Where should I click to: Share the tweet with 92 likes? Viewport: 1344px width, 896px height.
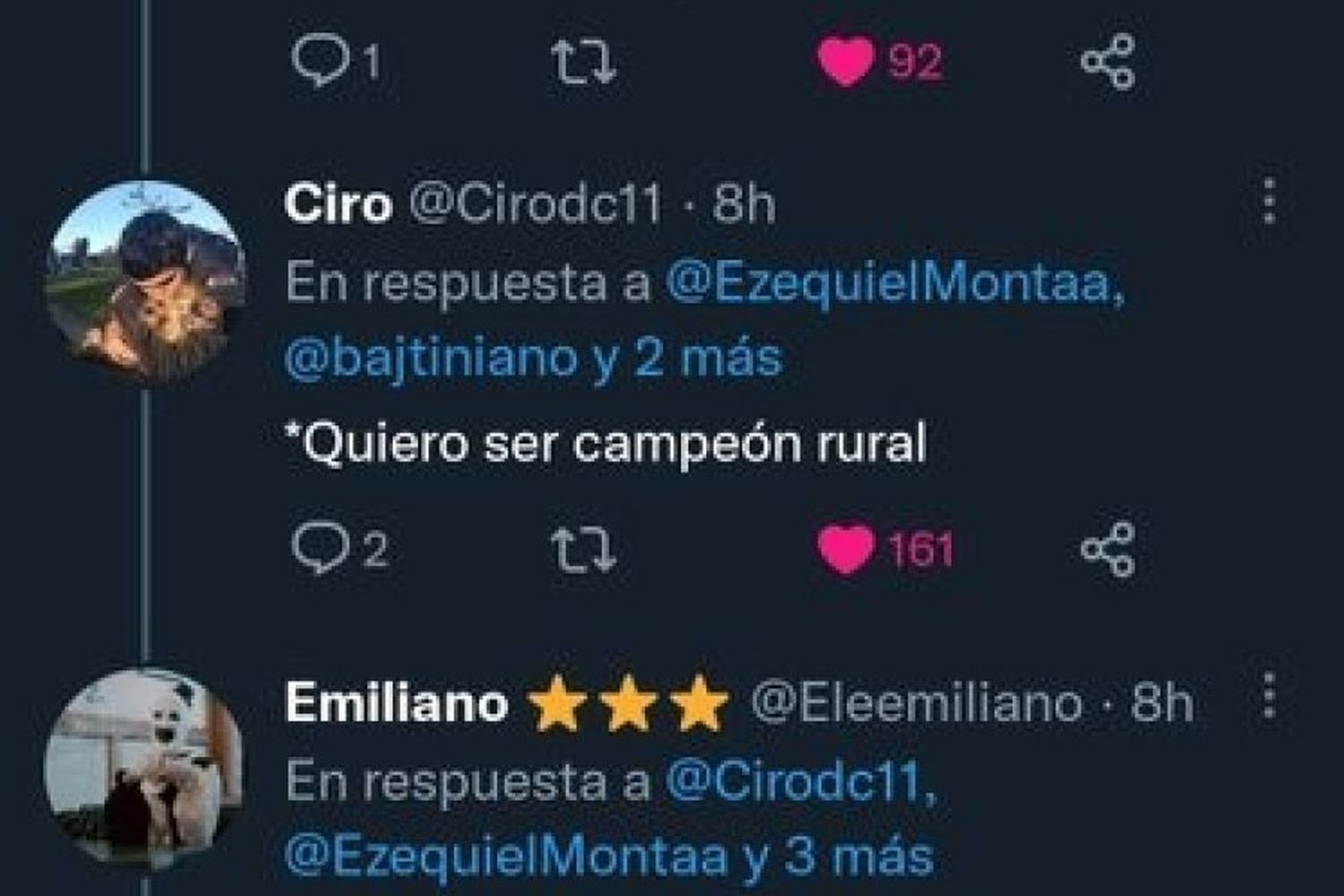[1108, 61]
